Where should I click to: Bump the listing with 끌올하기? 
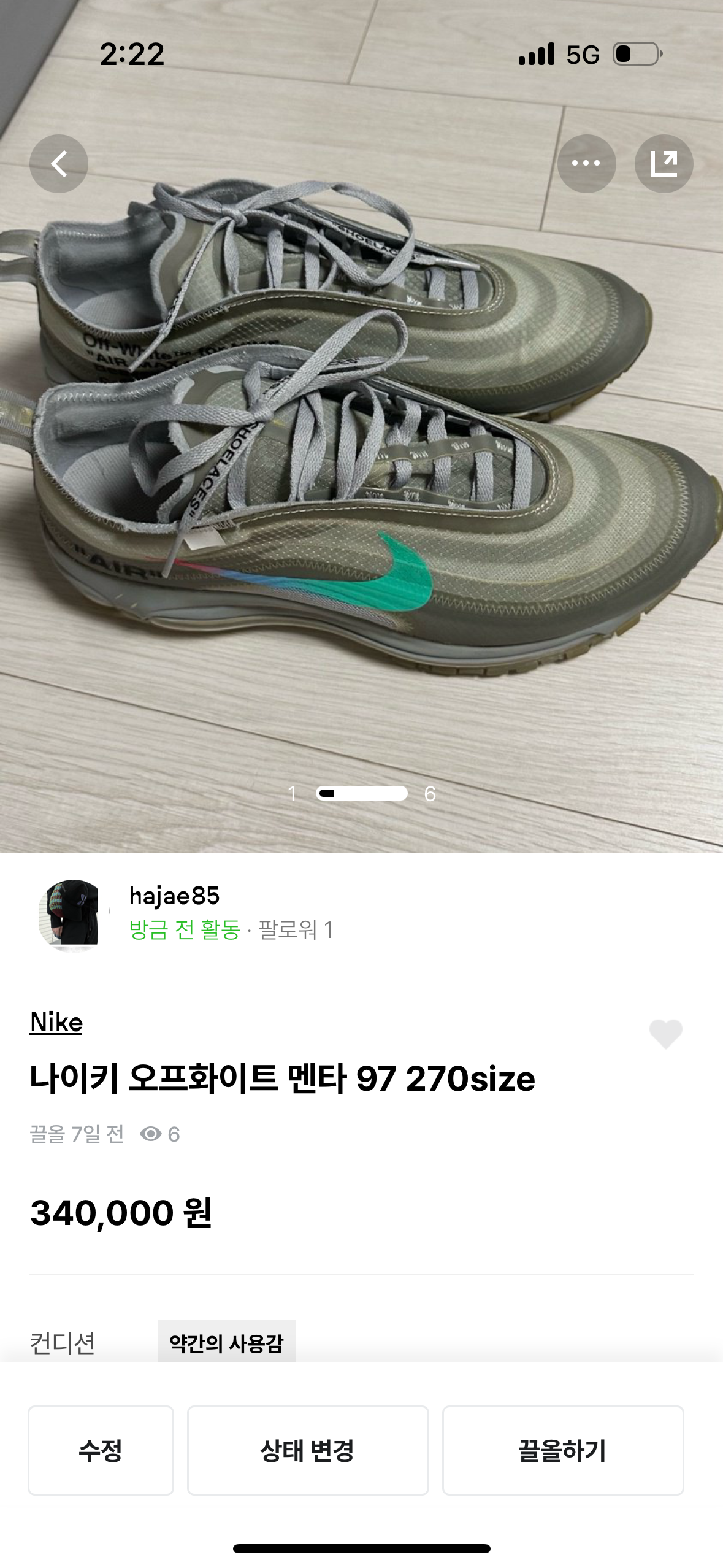562,1450
